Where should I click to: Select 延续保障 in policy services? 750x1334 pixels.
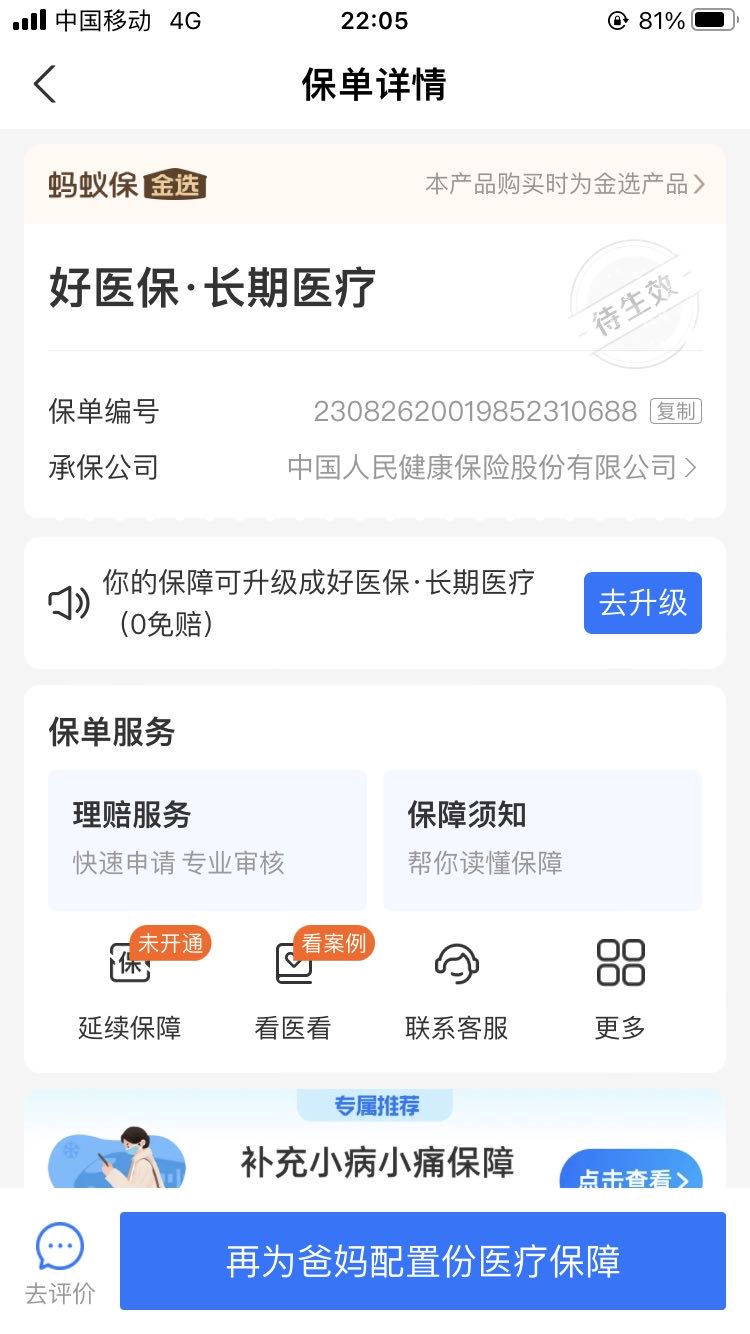pyautogui.click(x=130, y=988)
